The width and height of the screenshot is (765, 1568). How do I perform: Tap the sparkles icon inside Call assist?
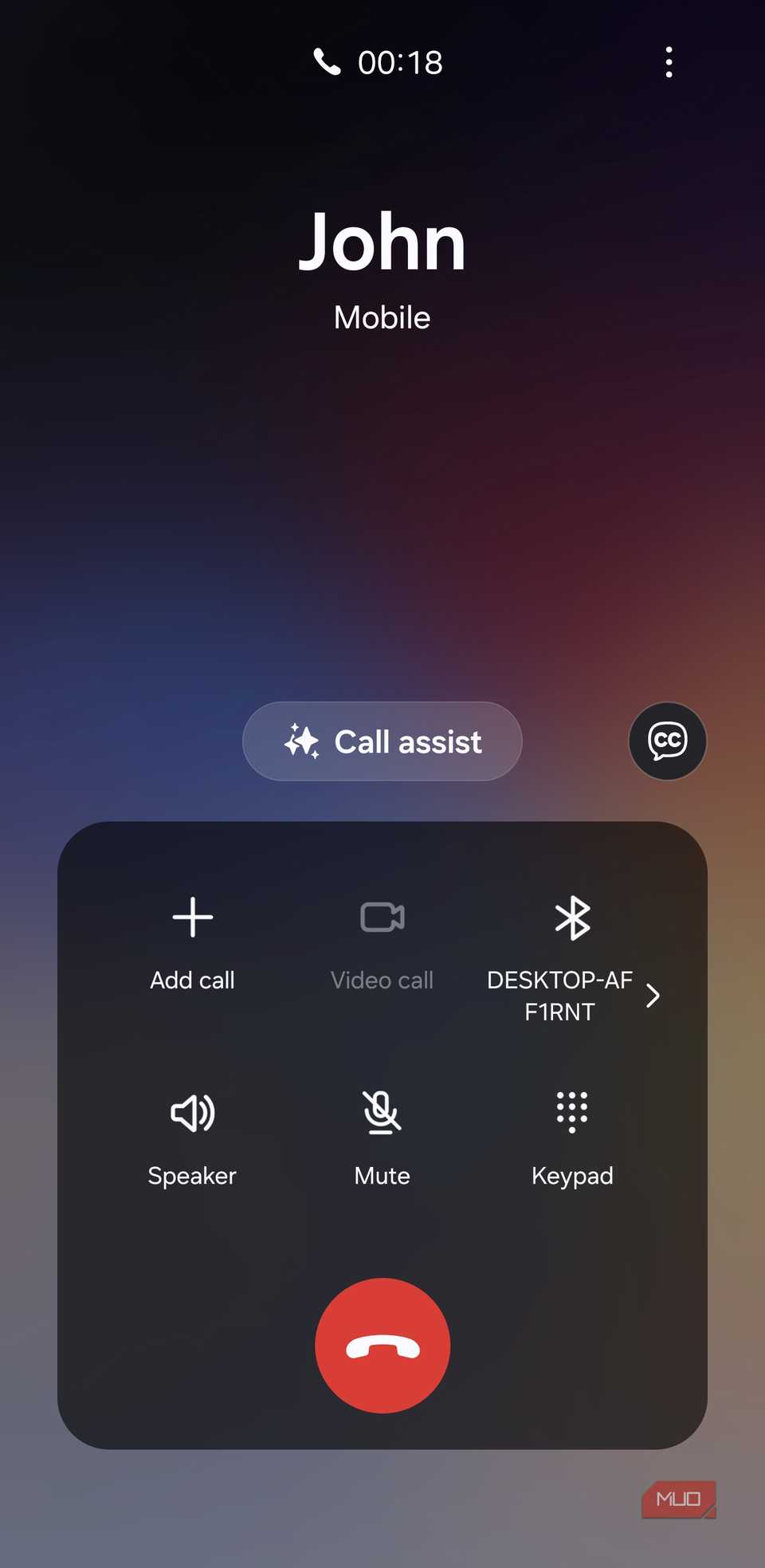coord(304,741)
